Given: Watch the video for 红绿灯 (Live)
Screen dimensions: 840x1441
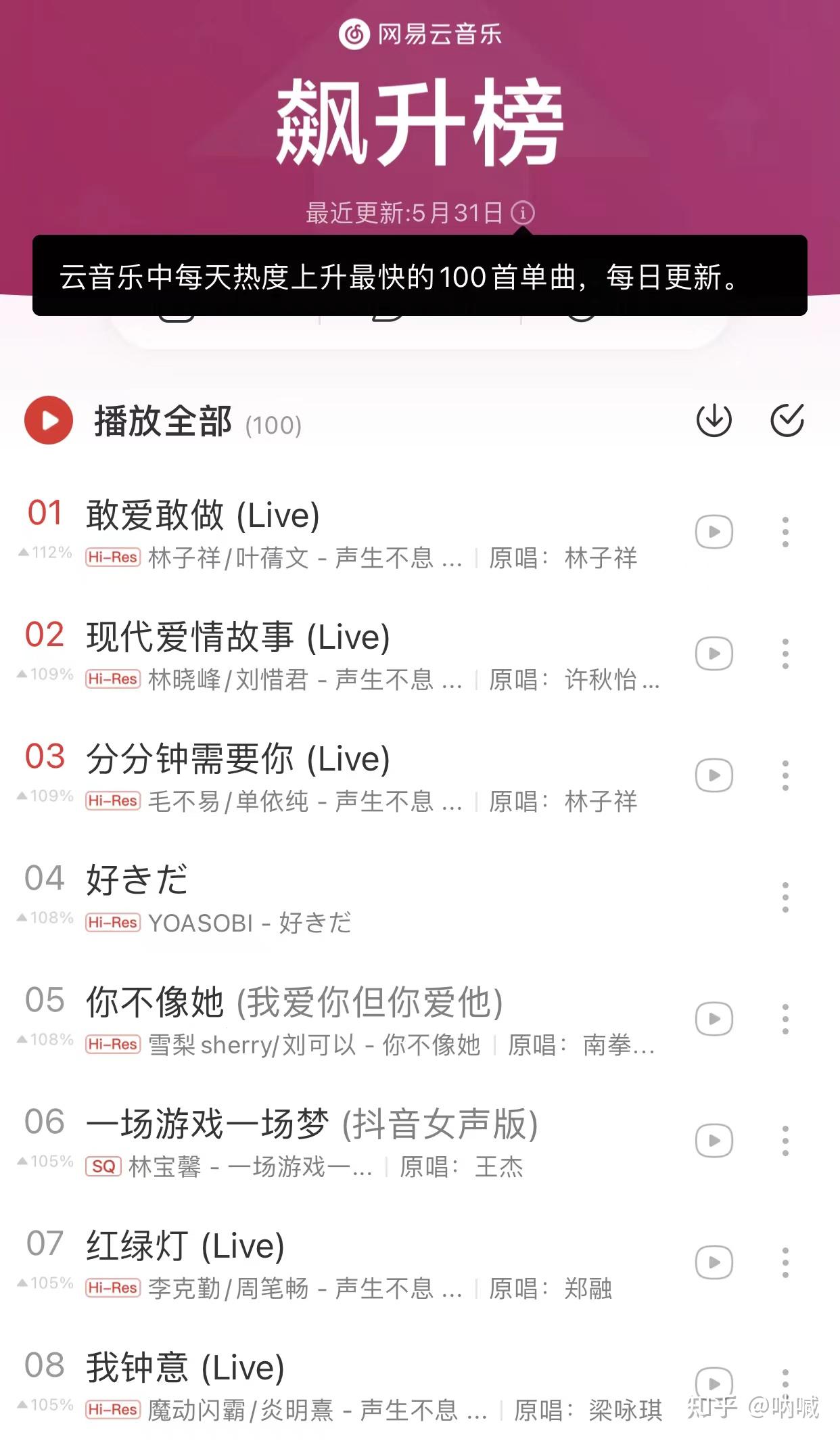Looking at the screenshot, I should [x=714, y=1262].
